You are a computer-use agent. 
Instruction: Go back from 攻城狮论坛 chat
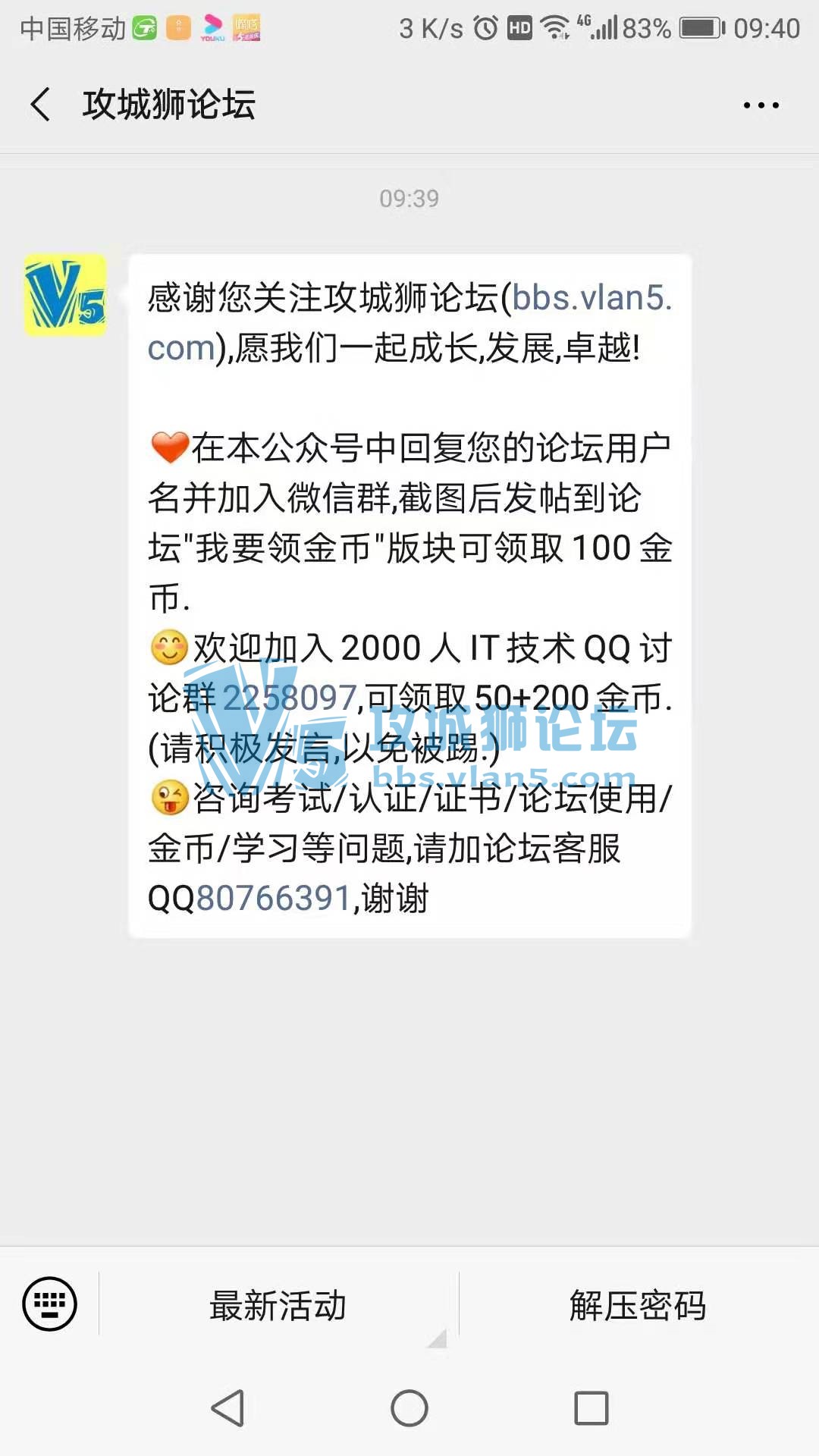[x=41, y=104]
